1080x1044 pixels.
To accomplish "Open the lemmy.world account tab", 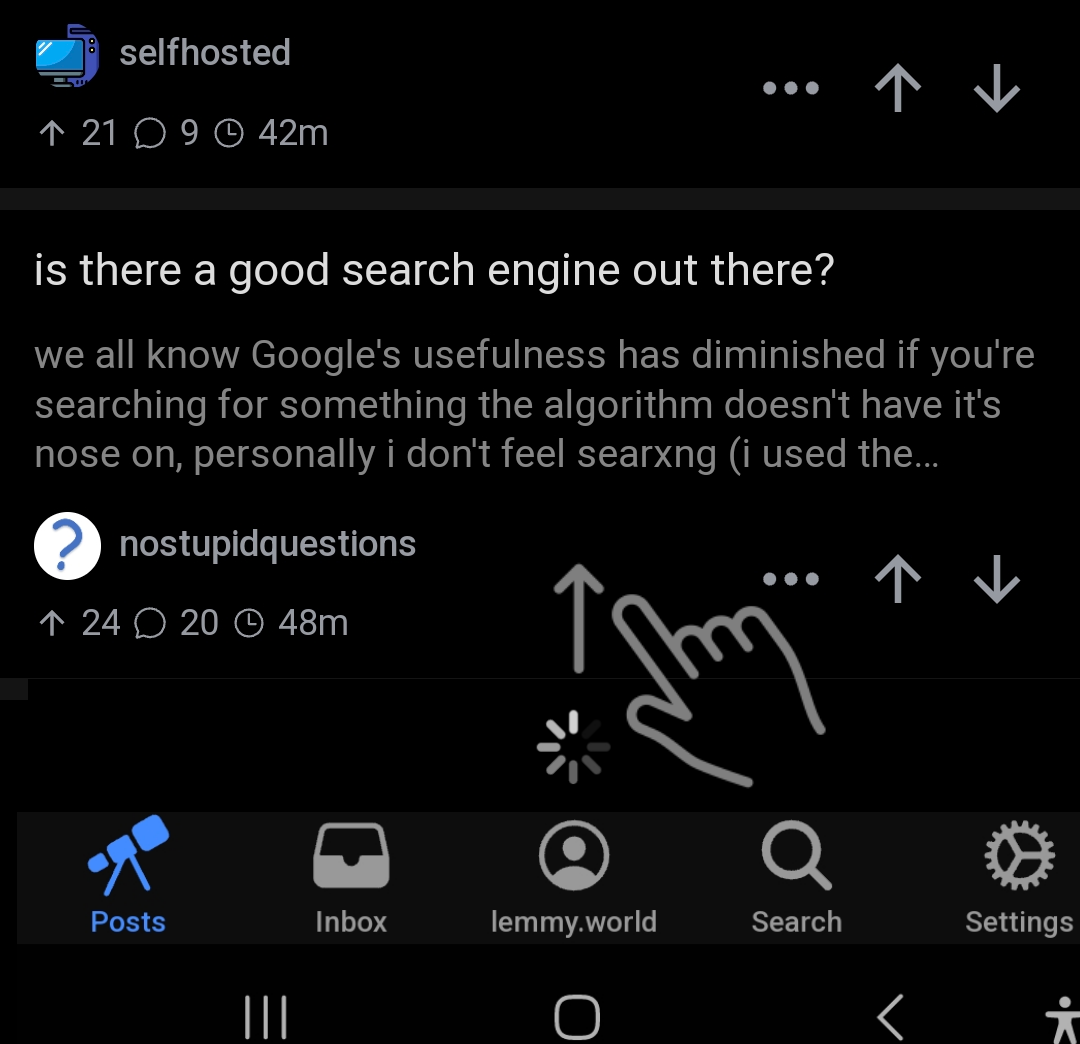I will click(573, 877).
